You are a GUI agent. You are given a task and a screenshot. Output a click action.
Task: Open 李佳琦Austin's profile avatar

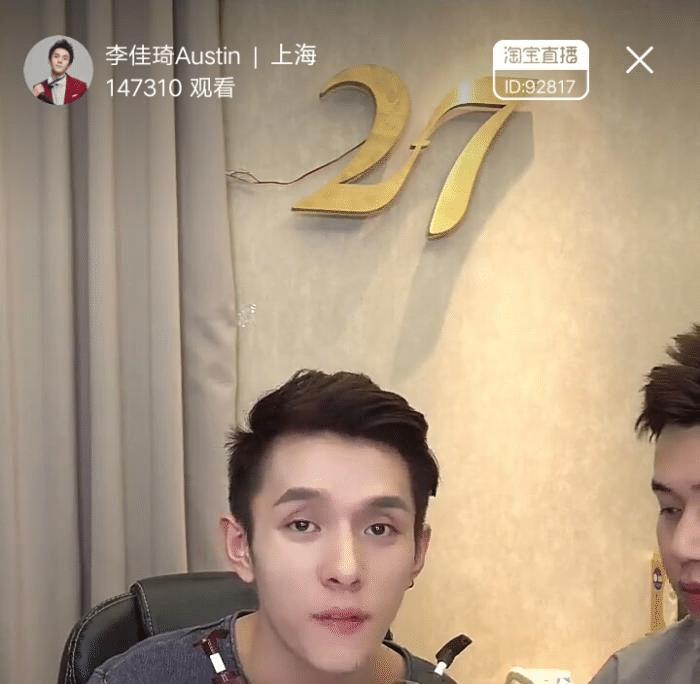point(58,70)
